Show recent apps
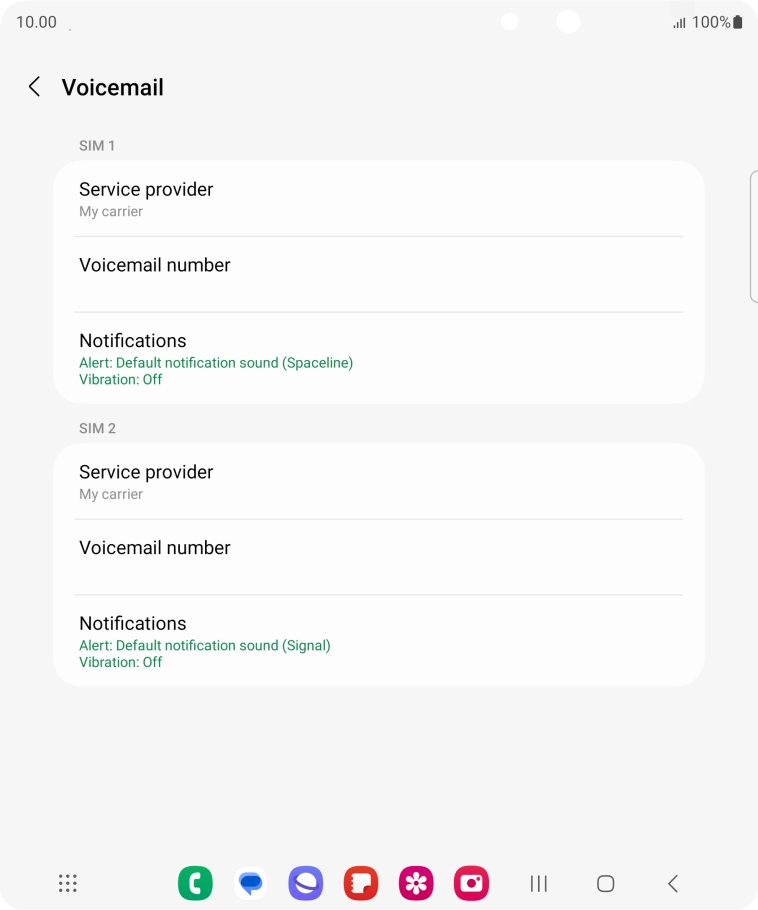Image resolution: width=758 pixels, height=910 pixels. [x=539, y=883]
